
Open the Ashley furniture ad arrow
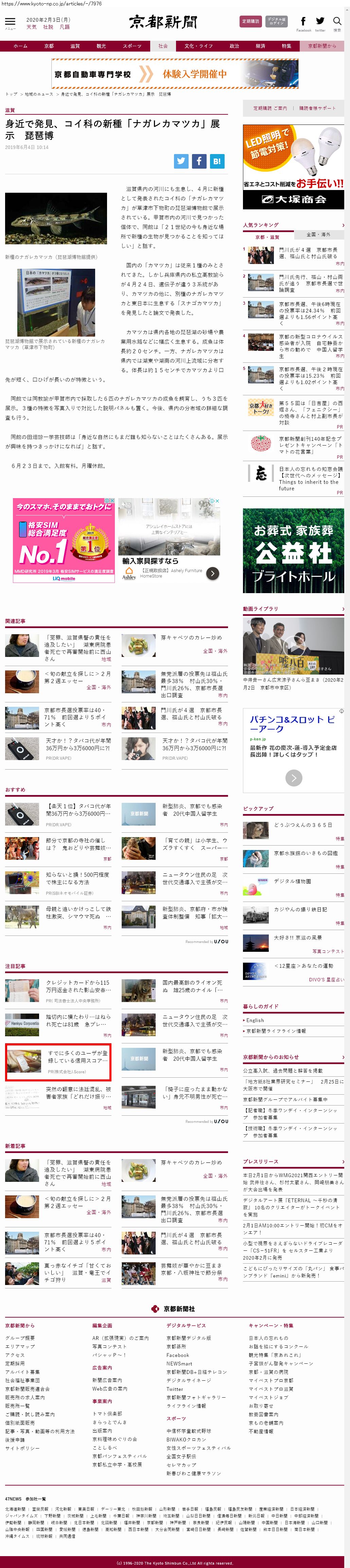coord(212,573)
